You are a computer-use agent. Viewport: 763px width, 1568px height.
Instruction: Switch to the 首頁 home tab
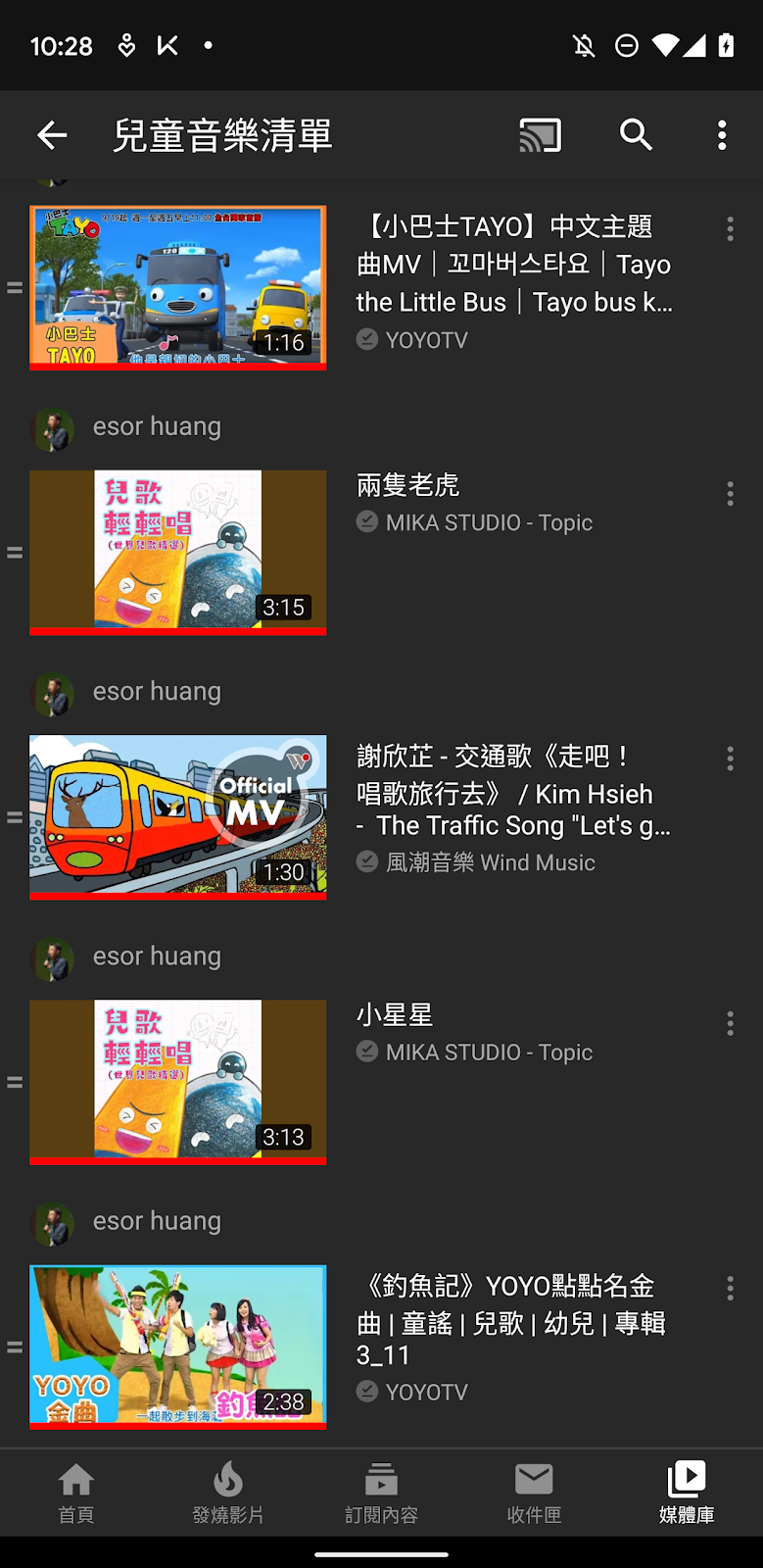(x=76, y=1492)
